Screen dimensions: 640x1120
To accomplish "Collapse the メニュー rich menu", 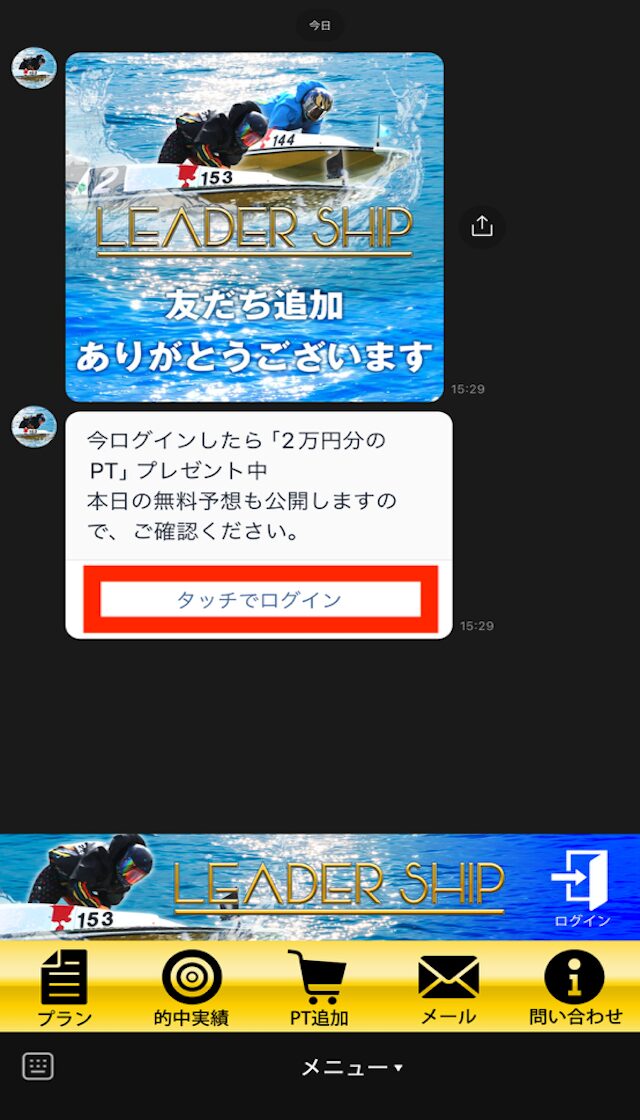I will pos(352,1067).
